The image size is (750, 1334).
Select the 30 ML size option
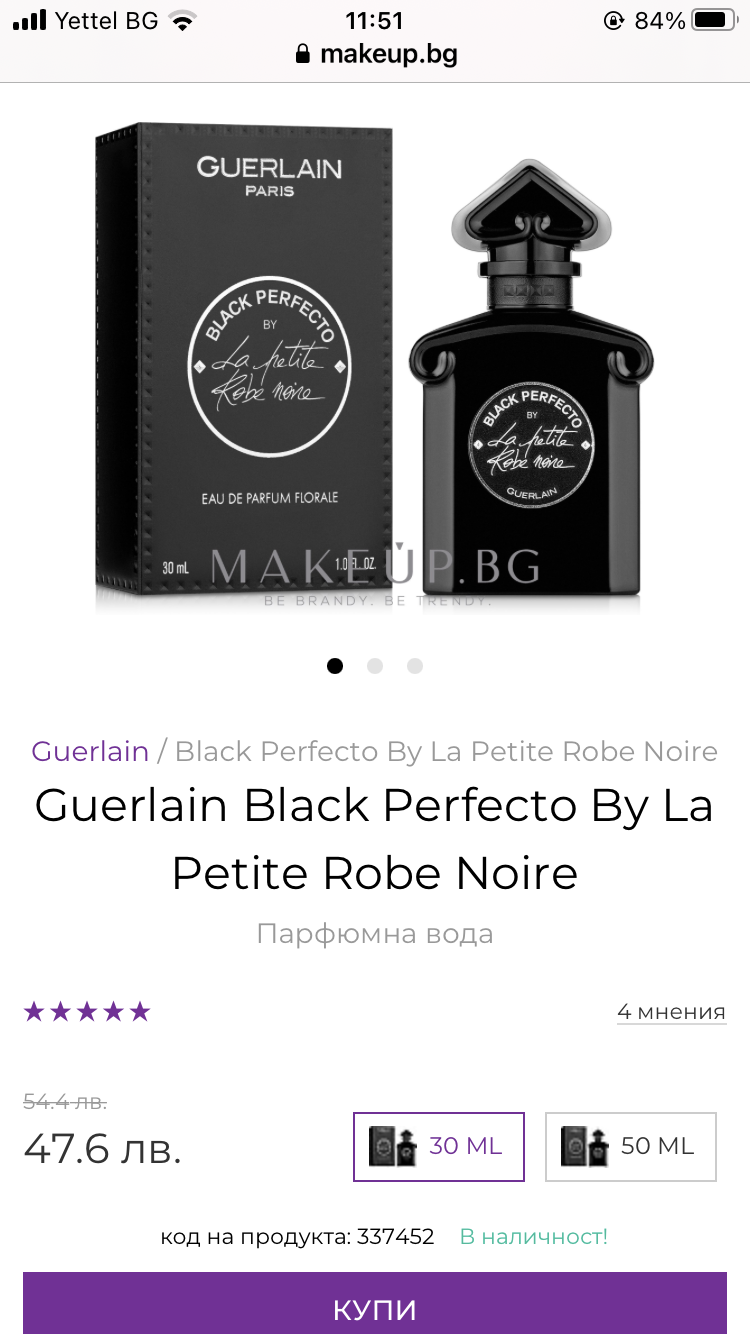point(438,1146)
